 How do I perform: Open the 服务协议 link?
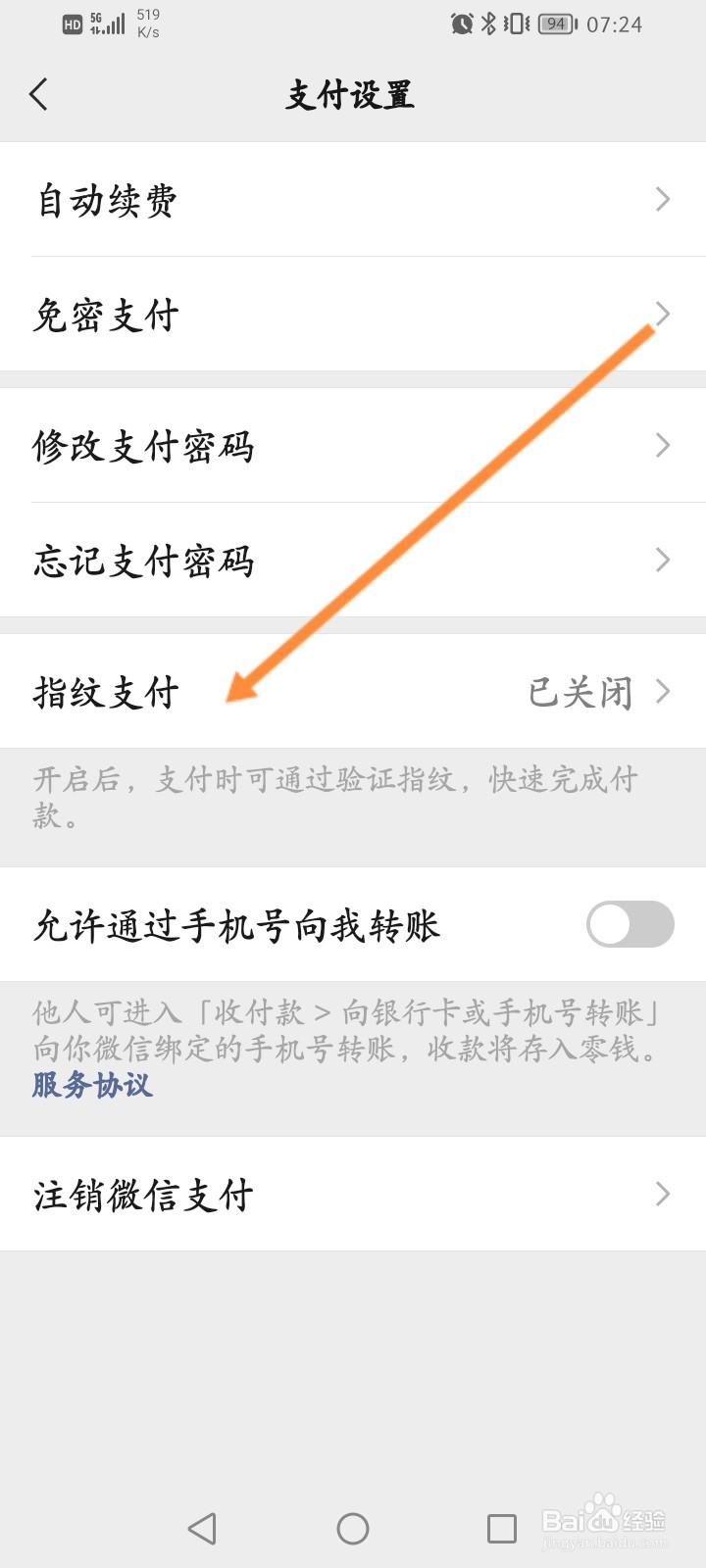(89, 1085)
